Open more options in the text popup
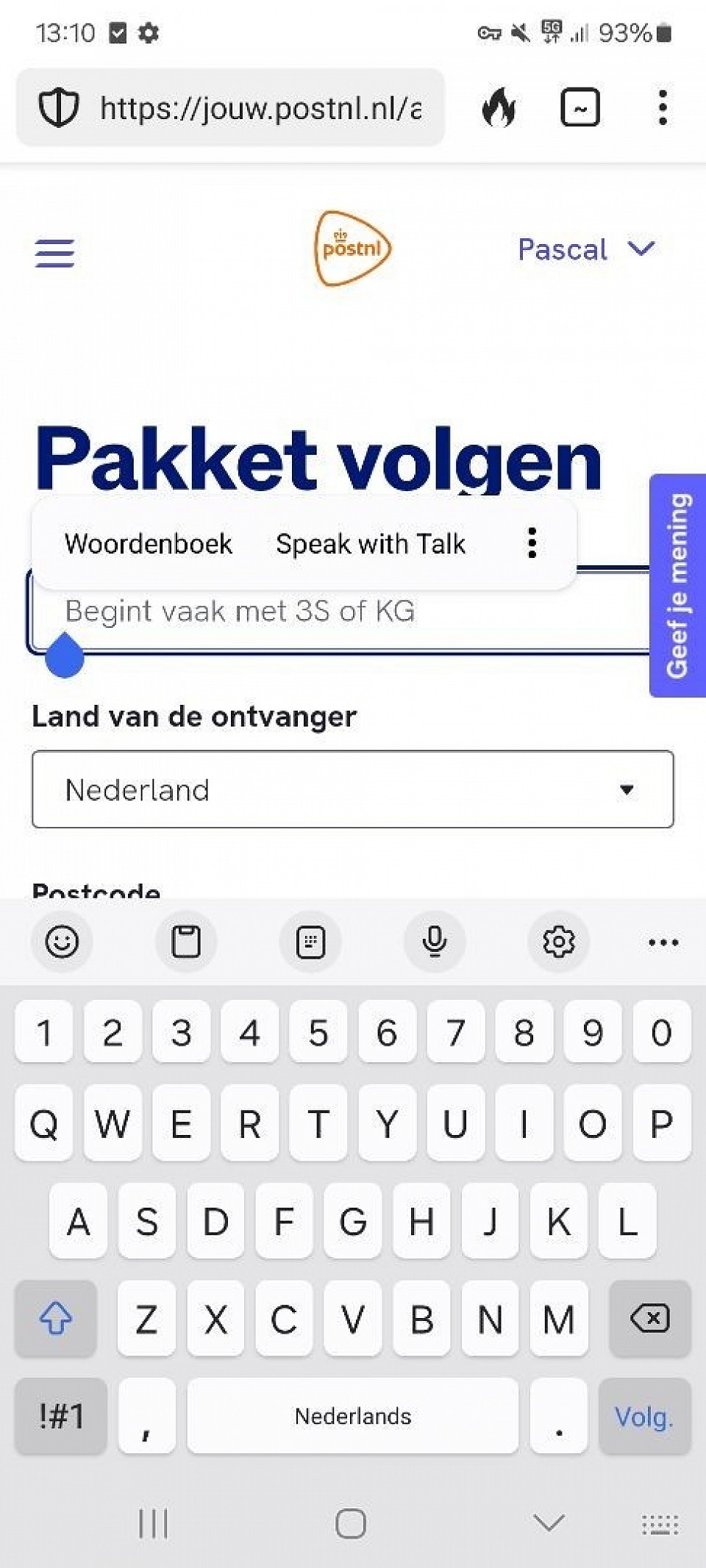The height and width of the screenshot is (1568, 706). [x=532, y=544]
